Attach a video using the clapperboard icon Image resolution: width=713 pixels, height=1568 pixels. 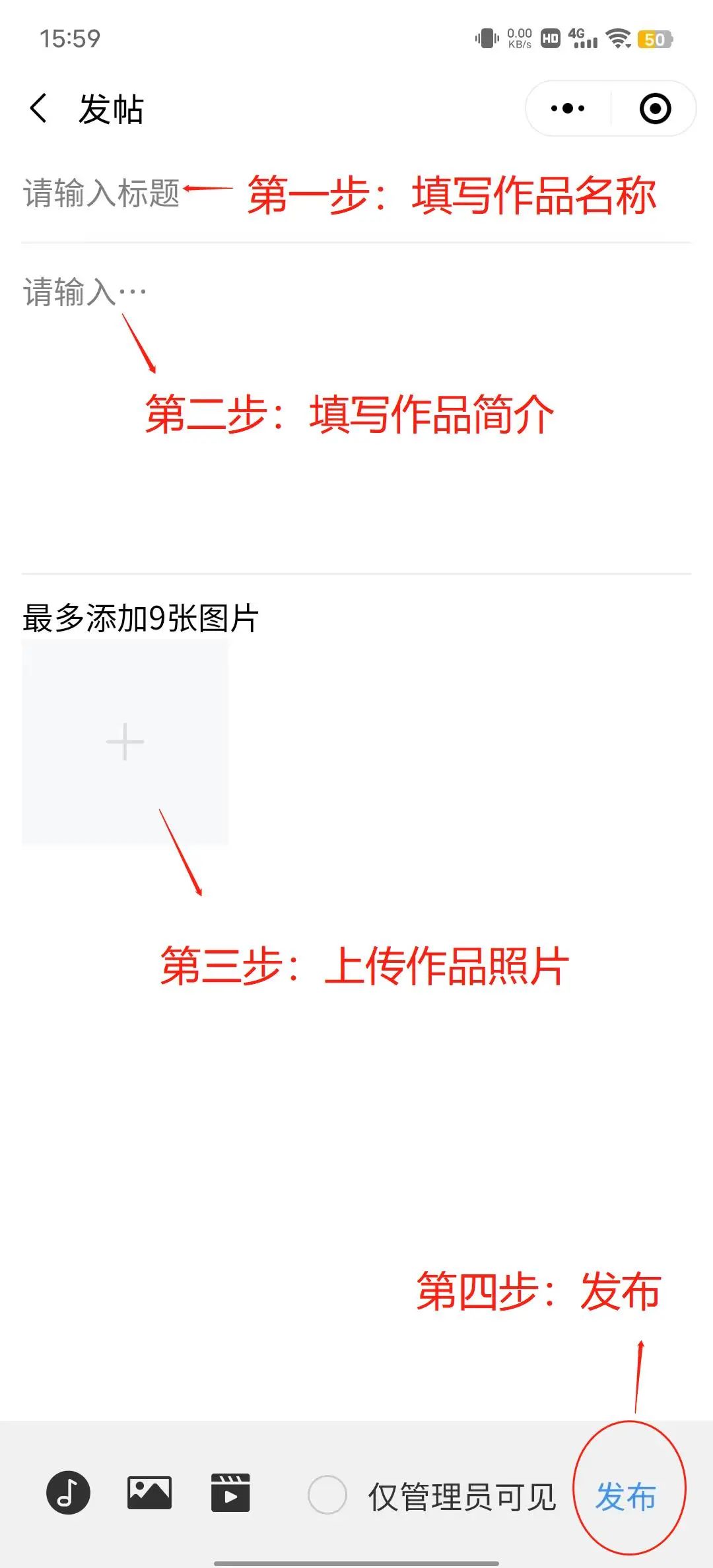pyautogui.click(x=230, y=1493)
